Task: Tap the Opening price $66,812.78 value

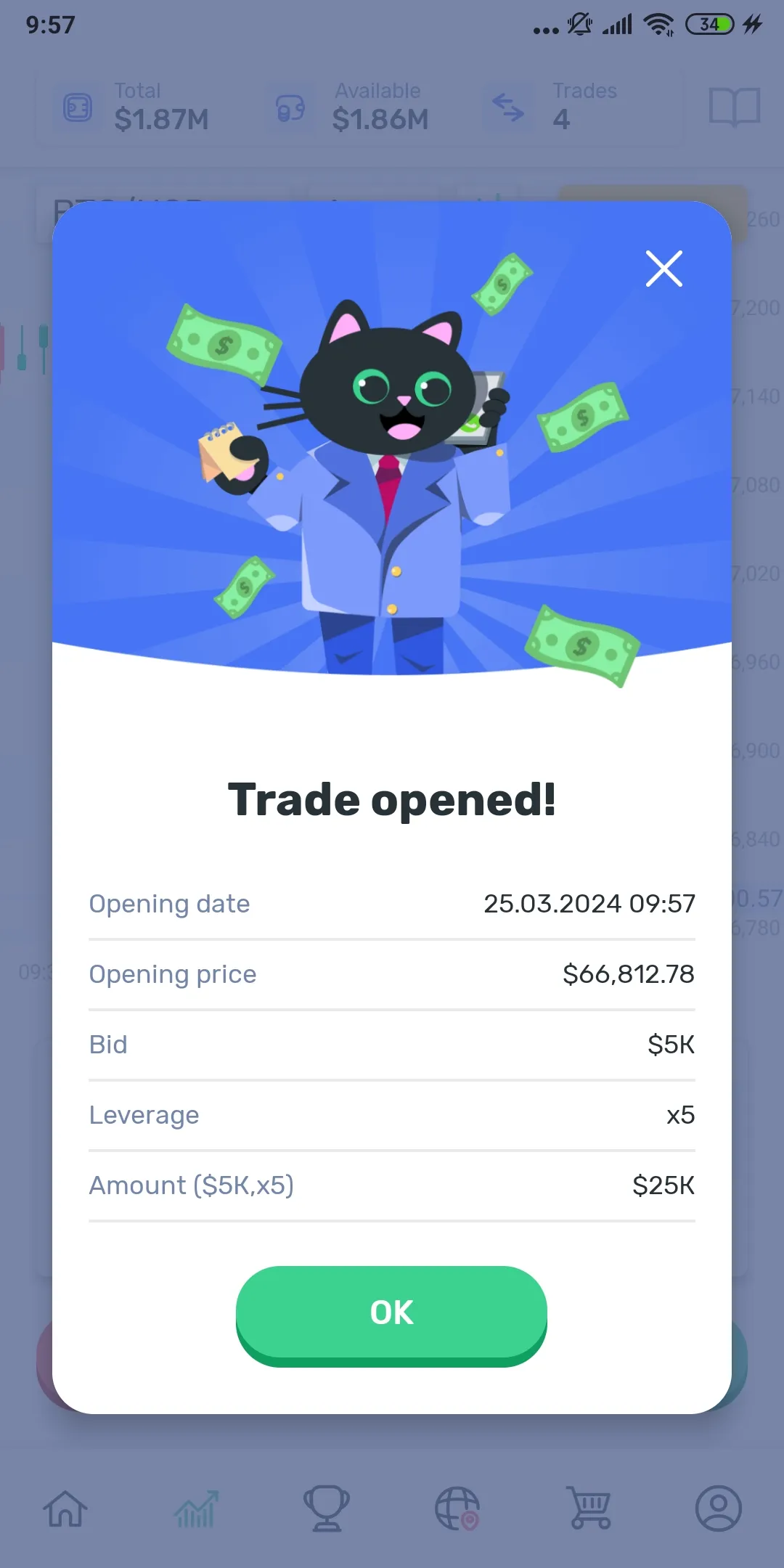Action: click(x=629, y=974)
